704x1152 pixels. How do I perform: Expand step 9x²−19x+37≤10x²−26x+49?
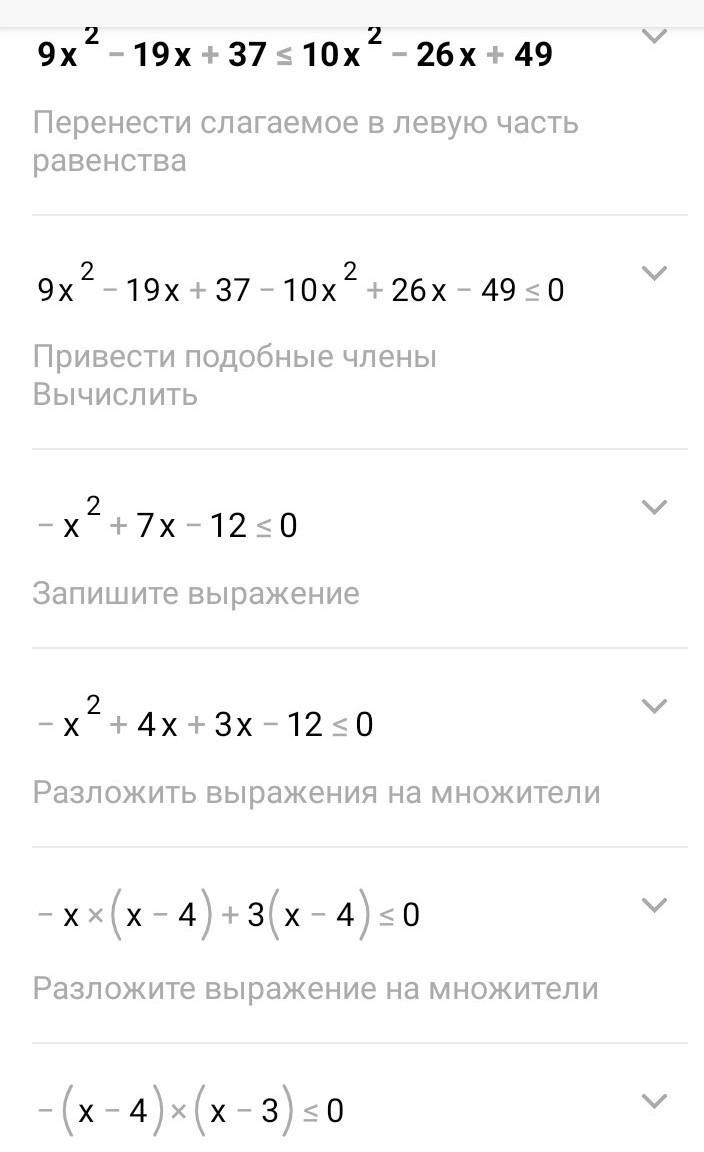(654, 35)
